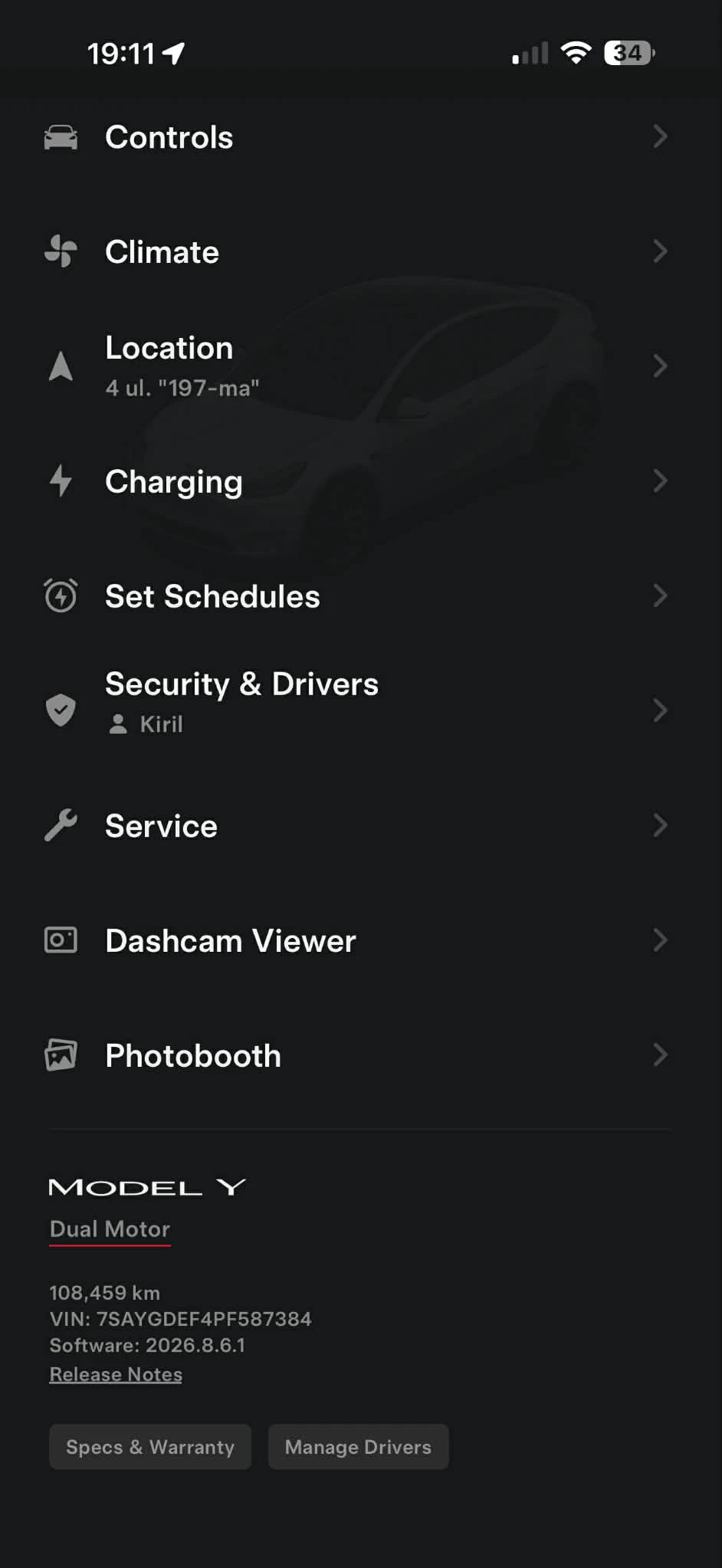Open the Controls menu
The width and height of the screenshot is (722, 1568).
tap(169, 137)
